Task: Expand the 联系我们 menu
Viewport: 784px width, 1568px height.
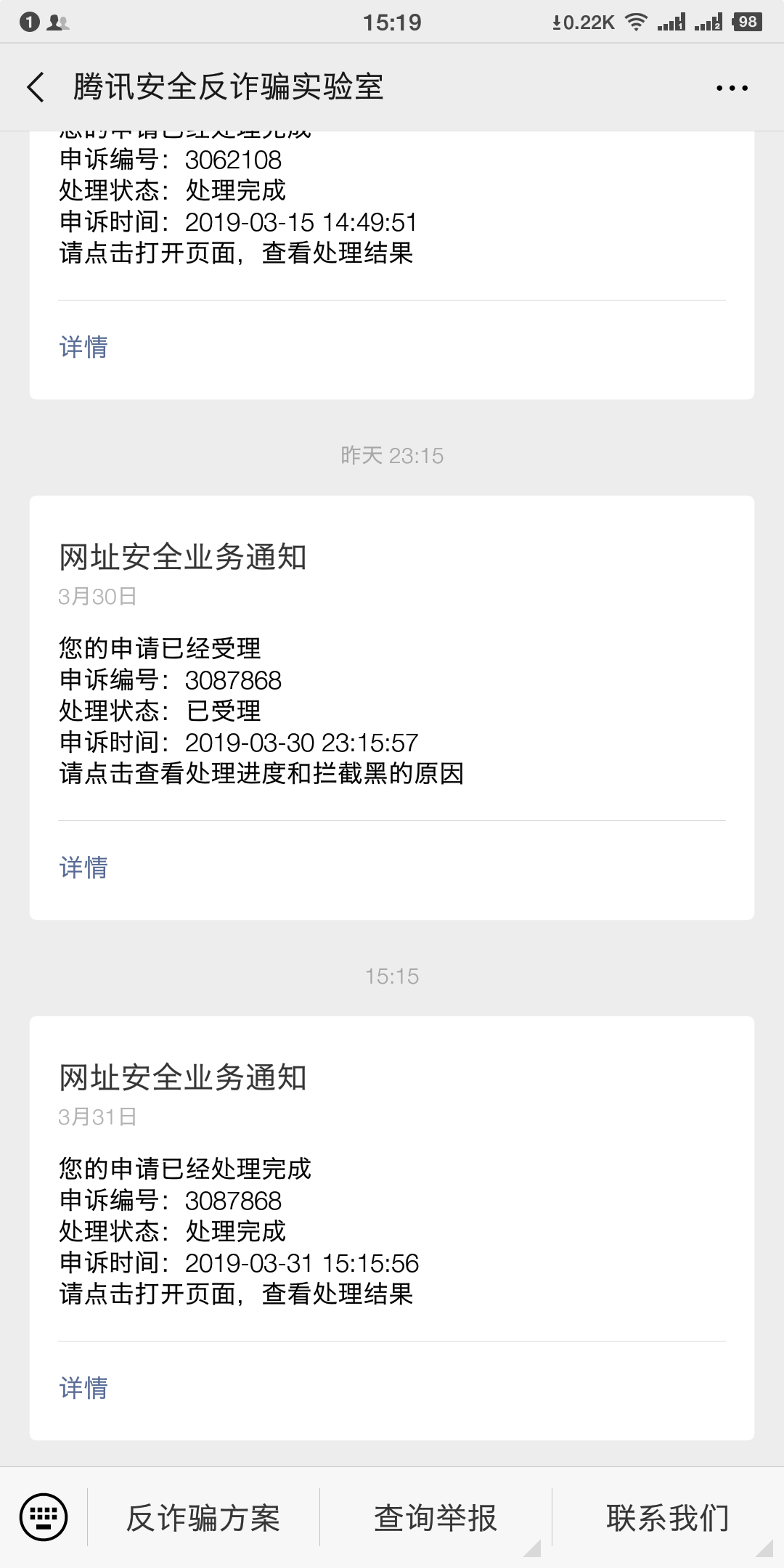Action: pyautogui.click(x=668, y=1518)
